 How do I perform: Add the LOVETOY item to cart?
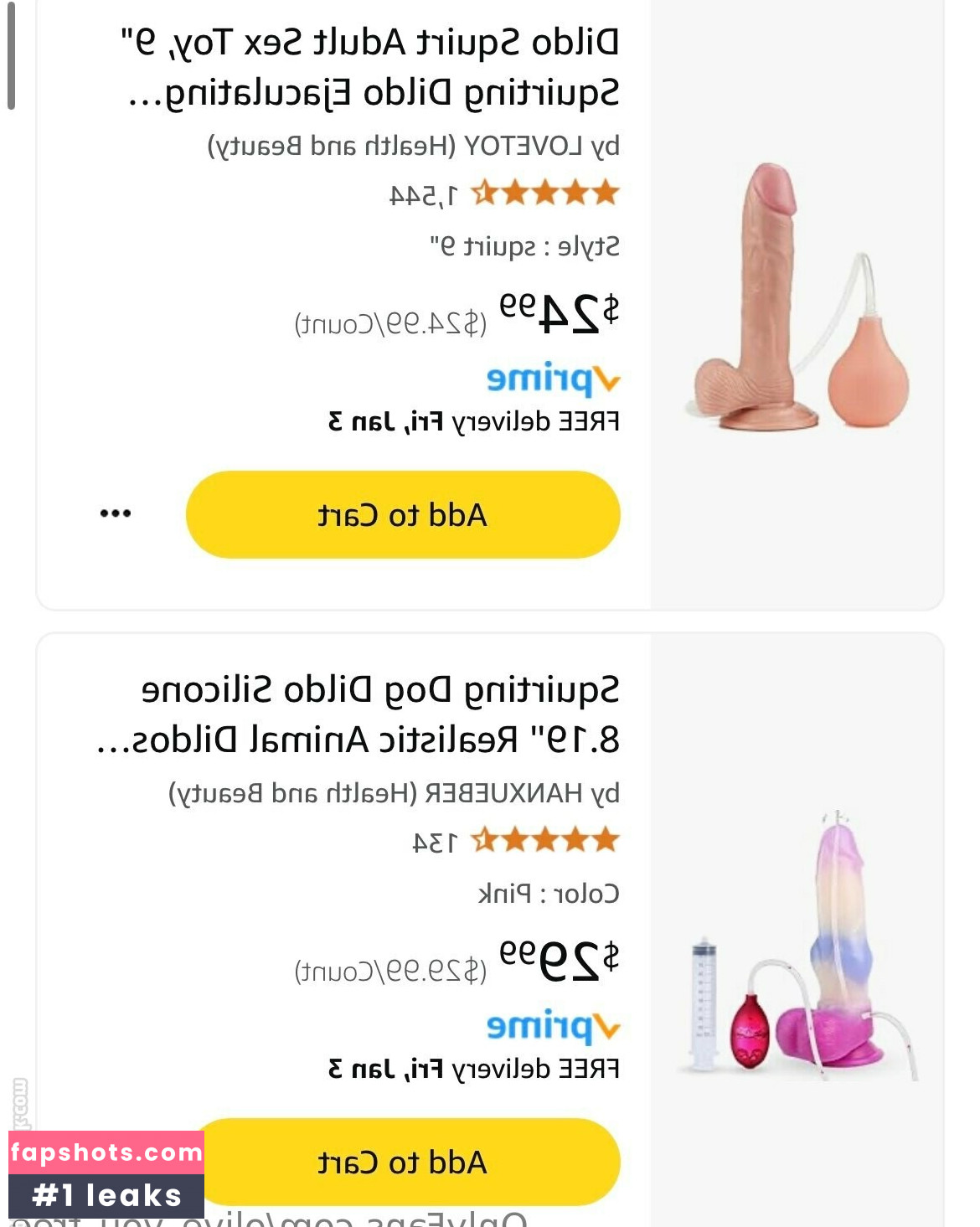click(402, 514)
